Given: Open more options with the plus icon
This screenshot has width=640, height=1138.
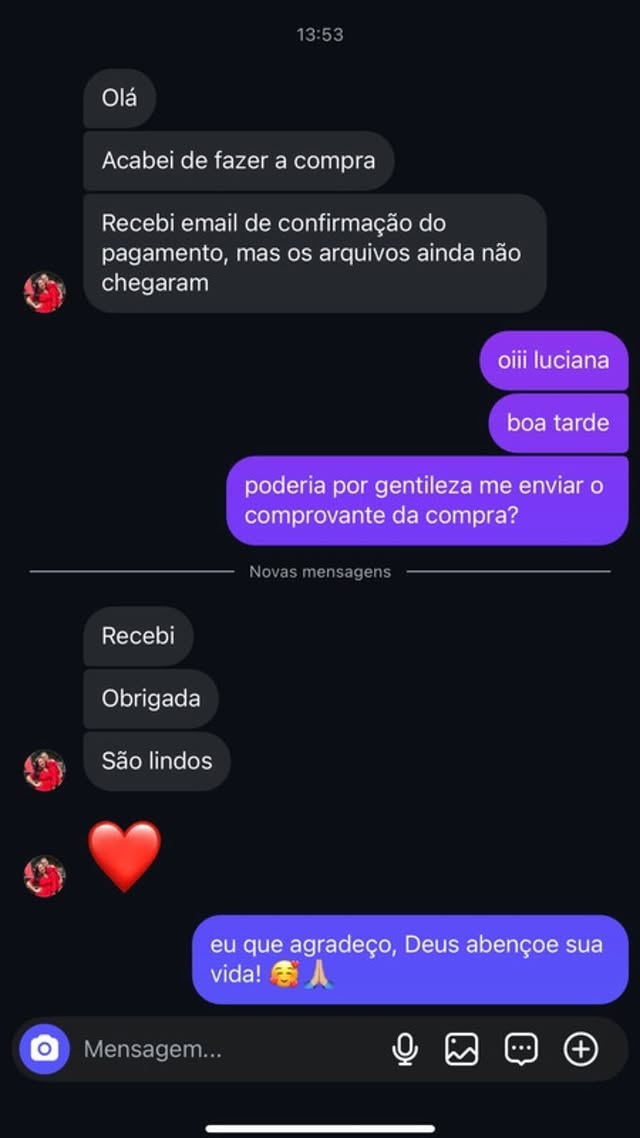Looking at the screenshot, I should [581, 1049].
